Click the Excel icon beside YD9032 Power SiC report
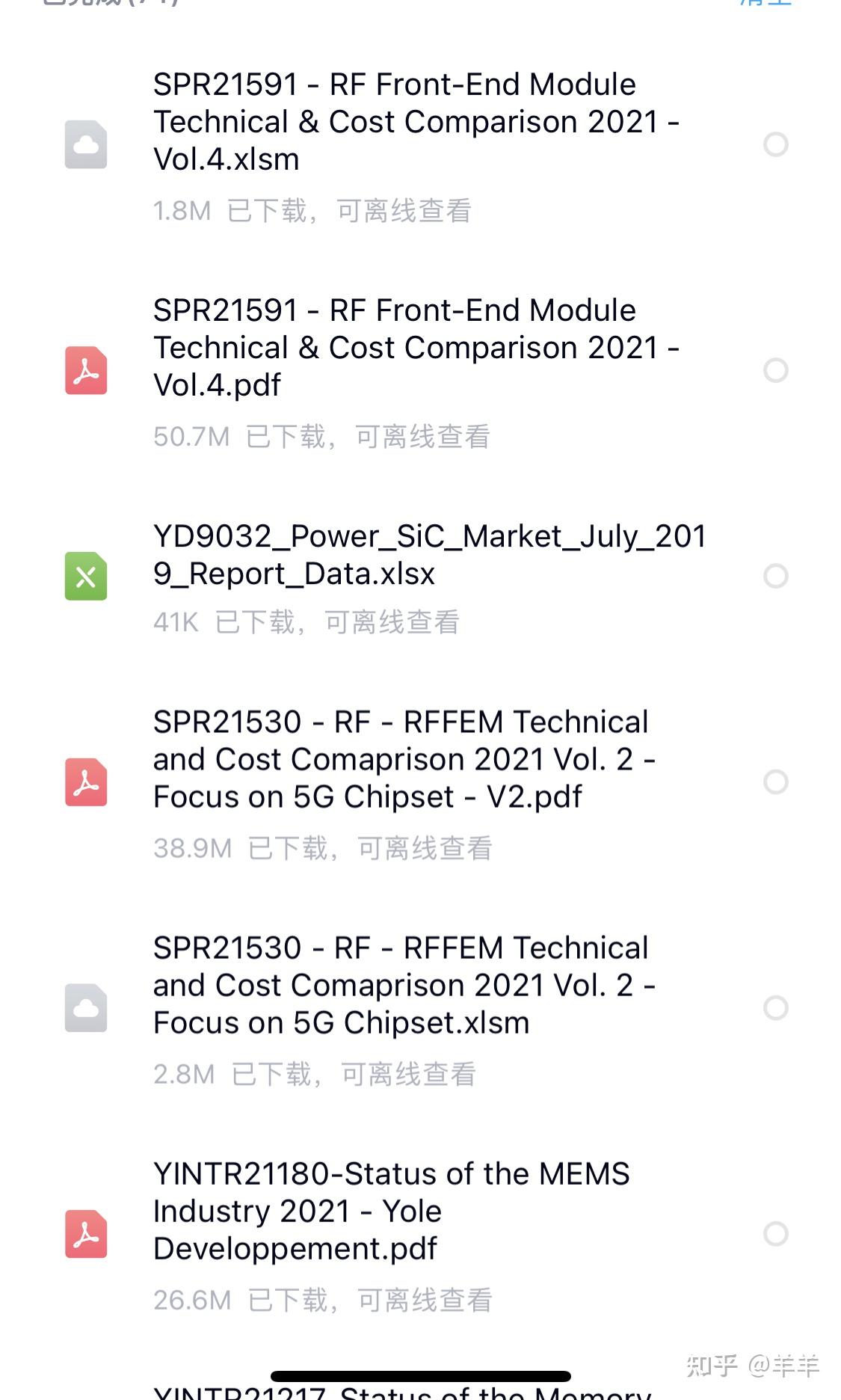The image size is (841, 1400). pos(87,576)
